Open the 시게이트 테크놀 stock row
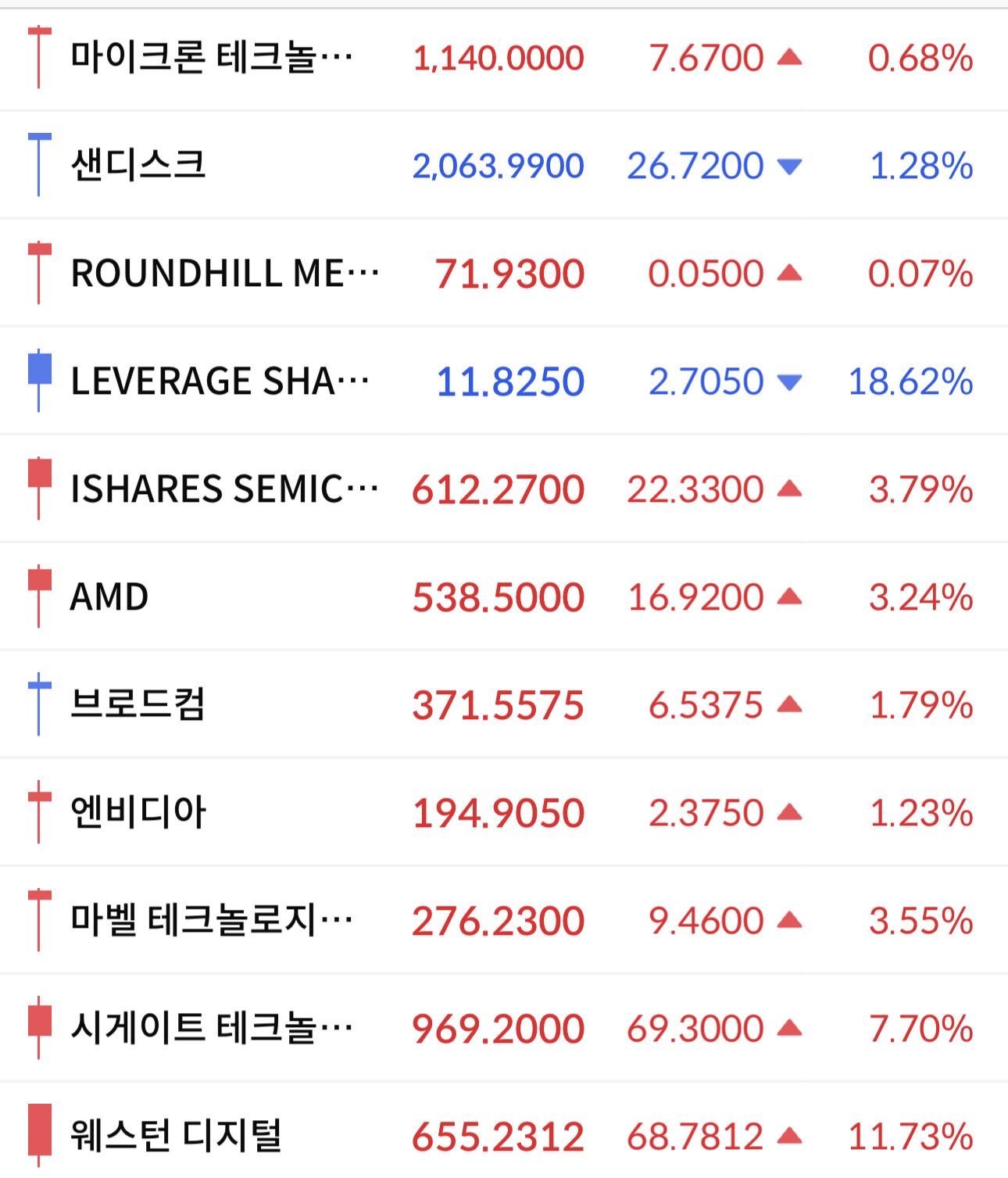The width and height of the screenshot is (1008, 1178). pos(504,1028)
